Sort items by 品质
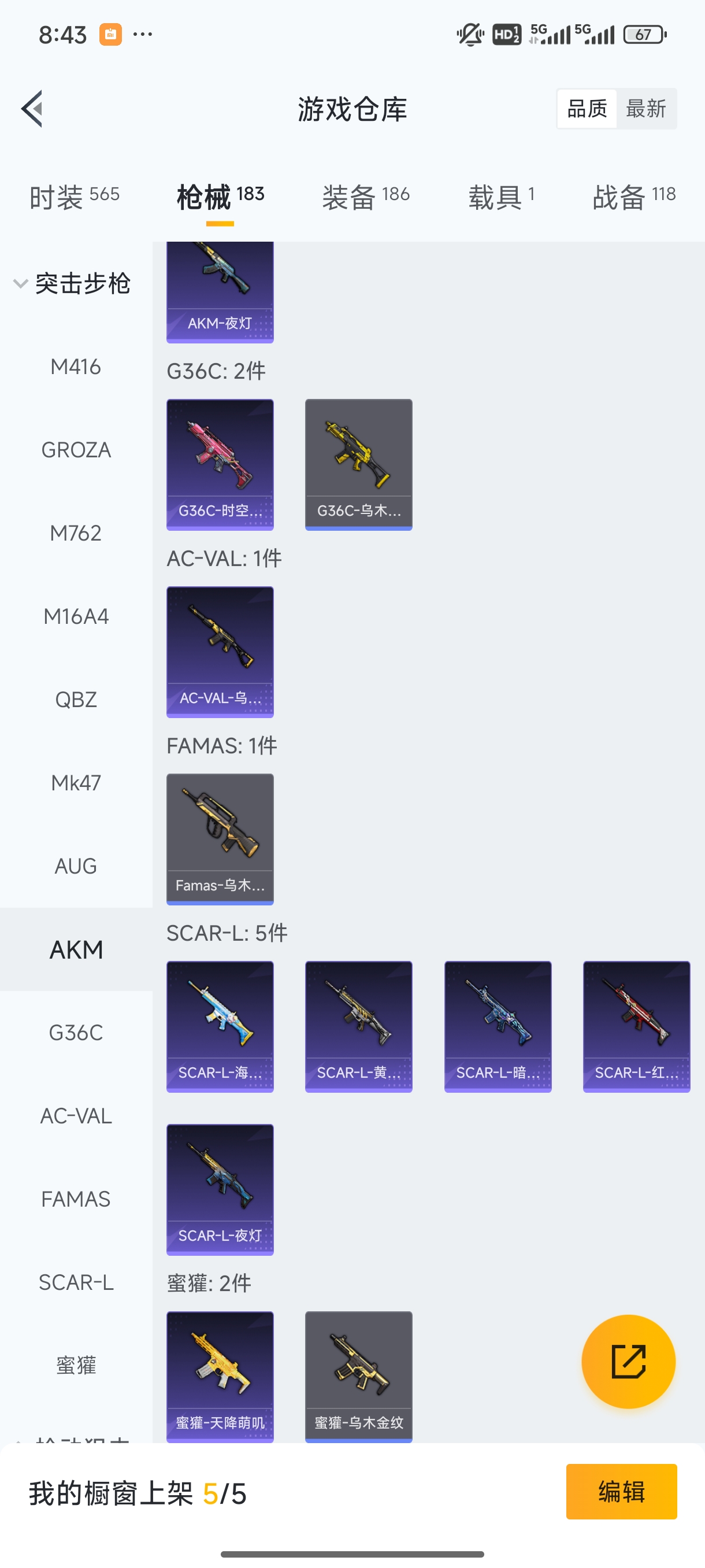The image size is (705, 1568). (587, 109)
